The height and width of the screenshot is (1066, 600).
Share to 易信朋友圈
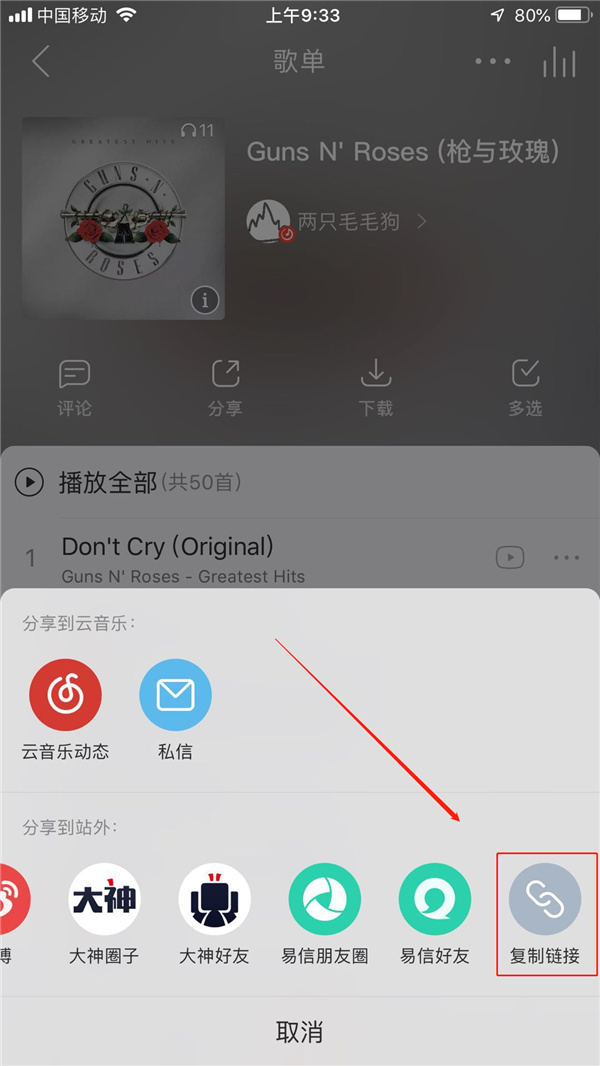324,900
